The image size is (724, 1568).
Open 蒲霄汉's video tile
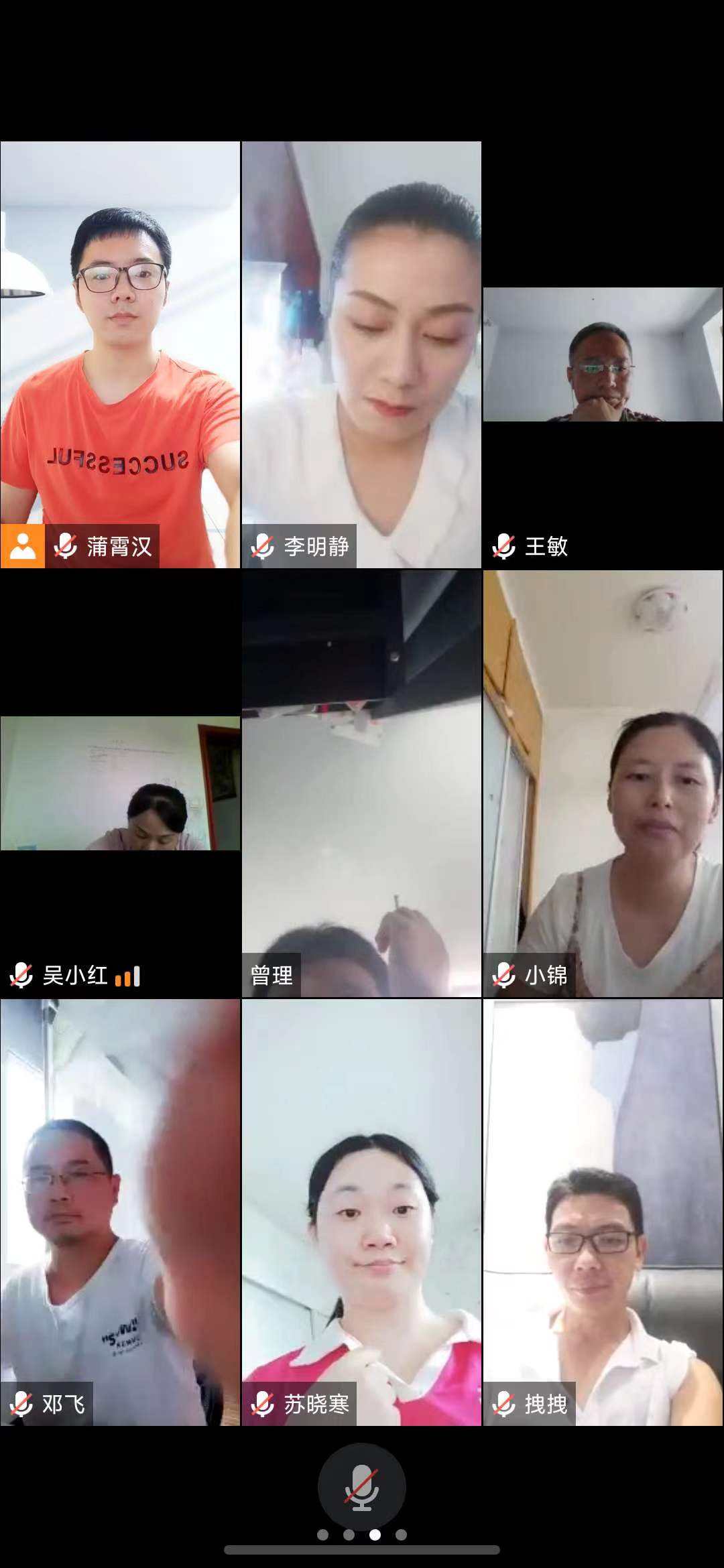tap(120, 354)
